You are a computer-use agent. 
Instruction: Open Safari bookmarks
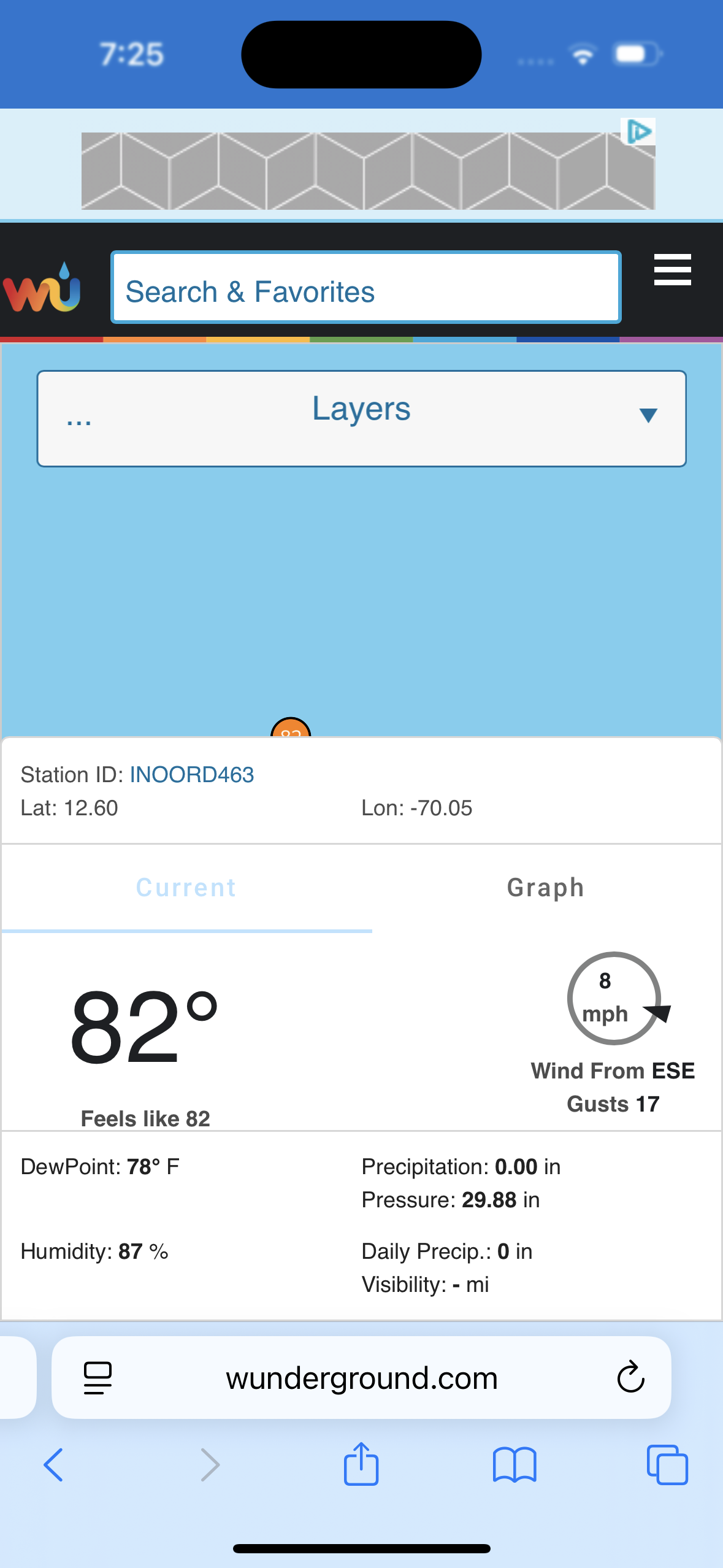tap(515, 1465)
